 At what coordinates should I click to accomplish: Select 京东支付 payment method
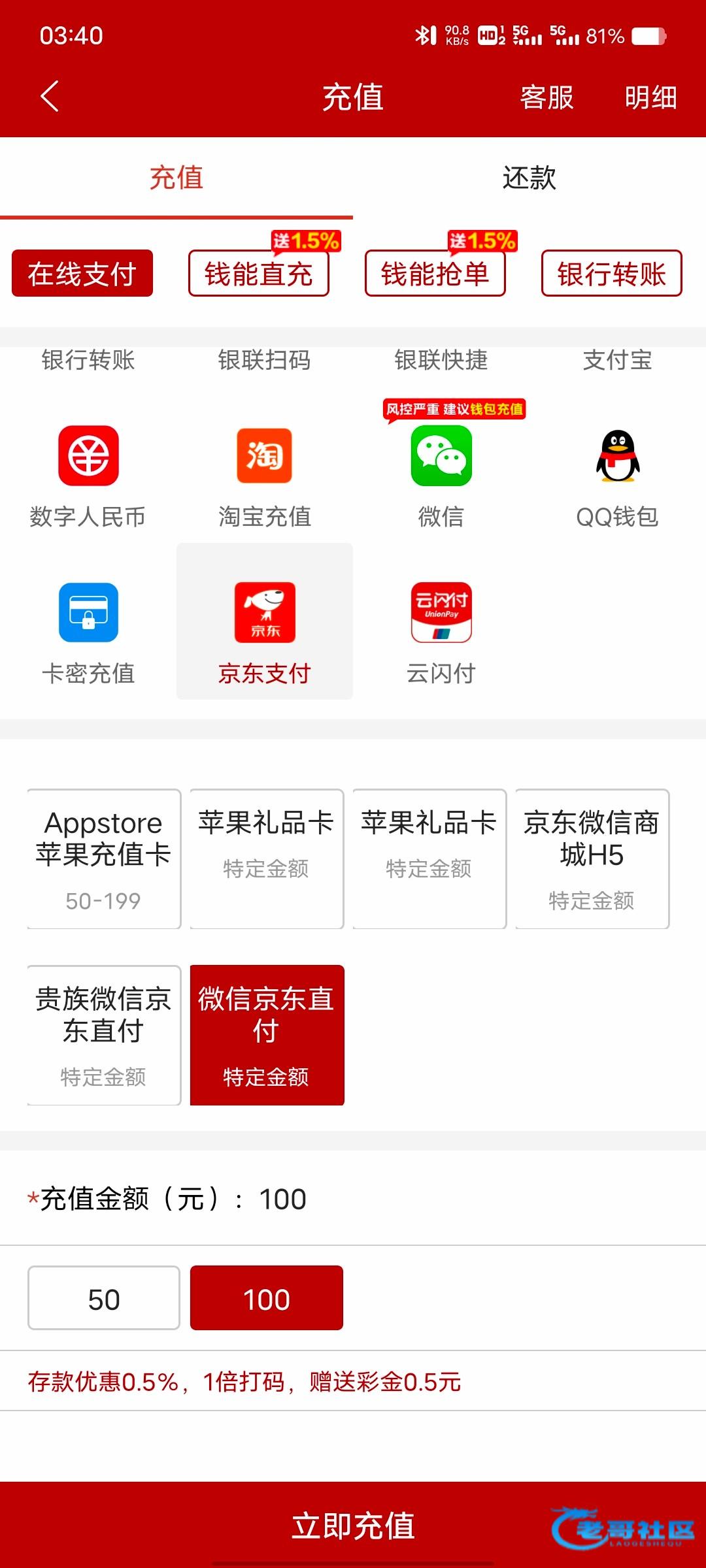pyautogui.click(x=265, y=621)
